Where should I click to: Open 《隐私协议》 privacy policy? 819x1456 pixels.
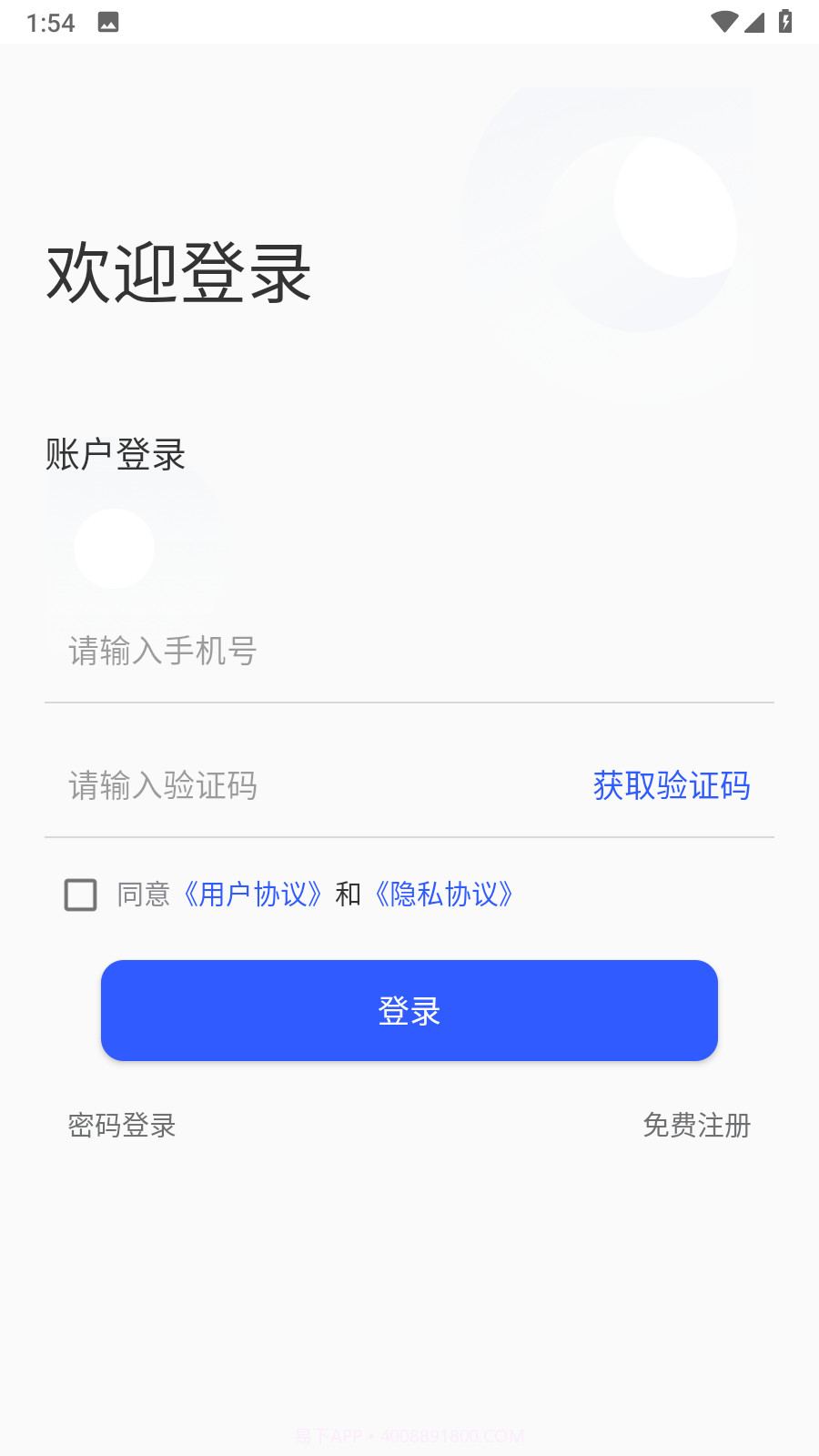(x=445, y=895)
